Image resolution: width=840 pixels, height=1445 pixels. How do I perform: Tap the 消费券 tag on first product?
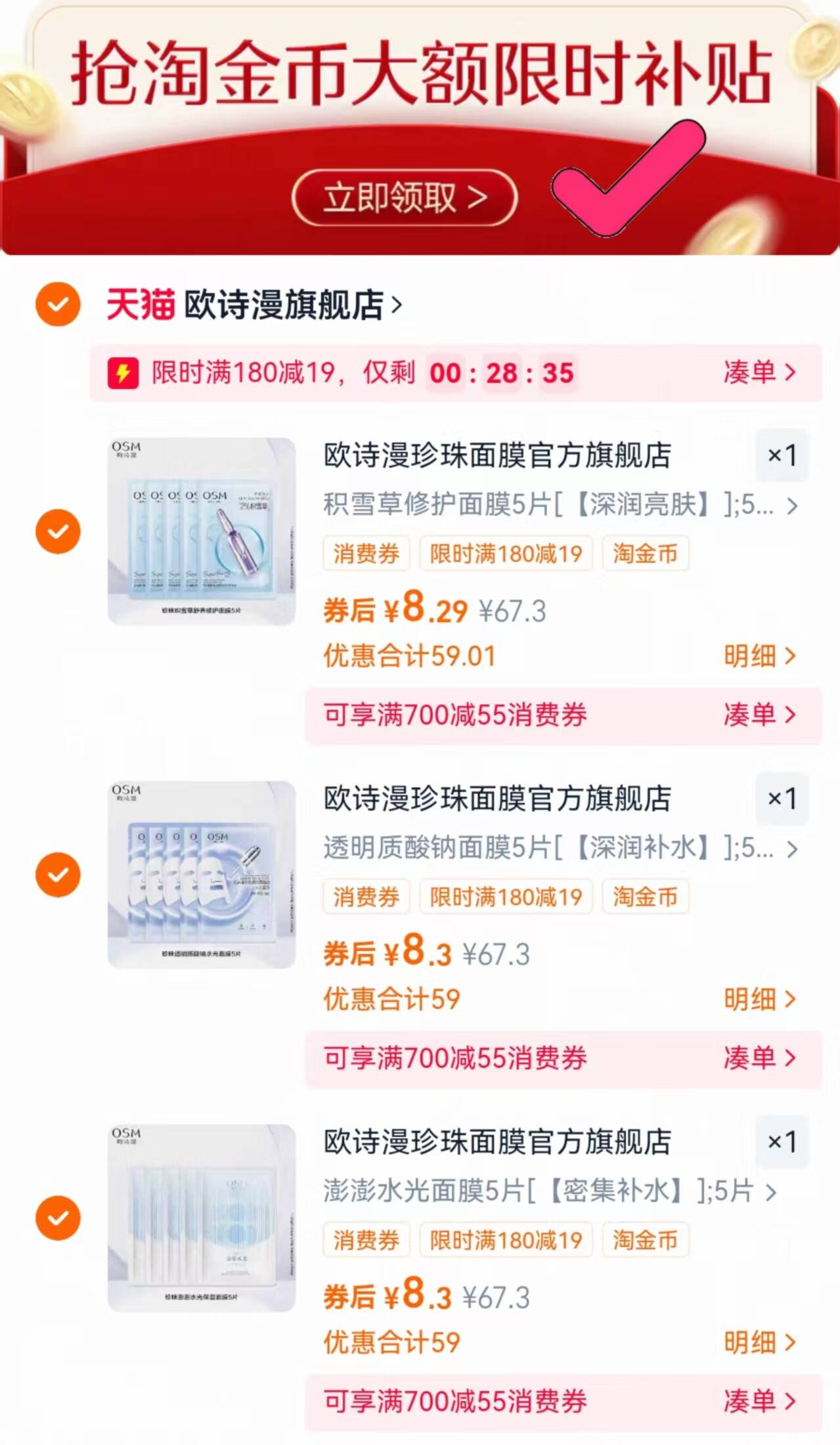[366, 554]
